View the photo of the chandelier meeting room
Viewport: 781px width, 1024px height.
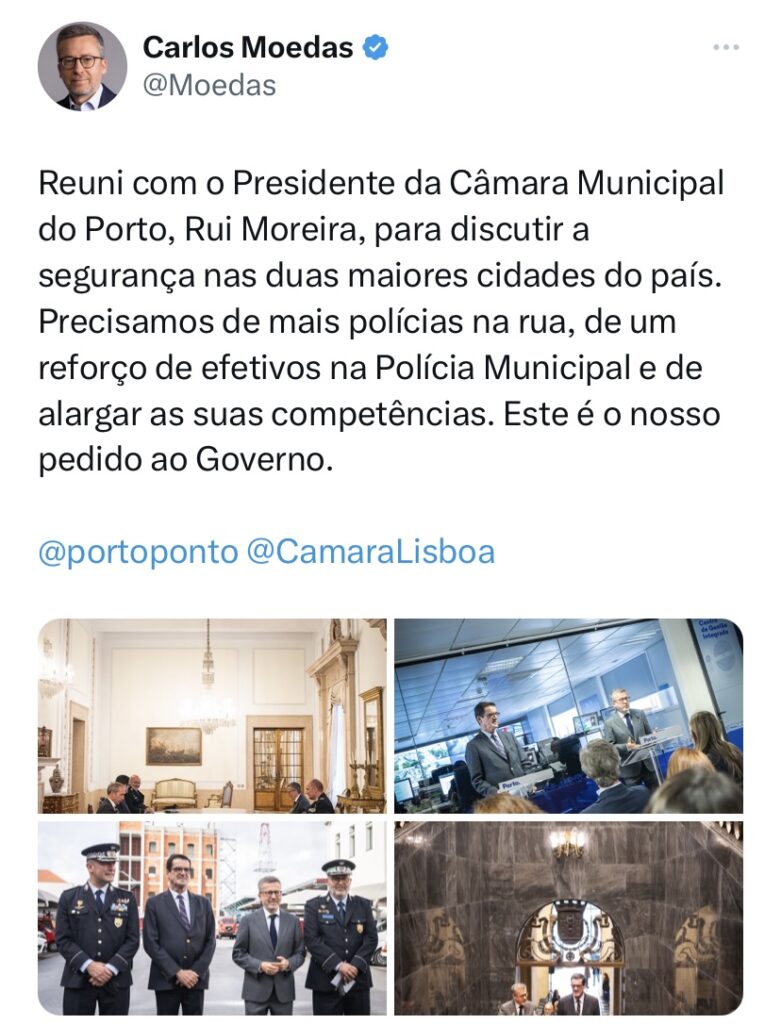(x=212, y=715)
